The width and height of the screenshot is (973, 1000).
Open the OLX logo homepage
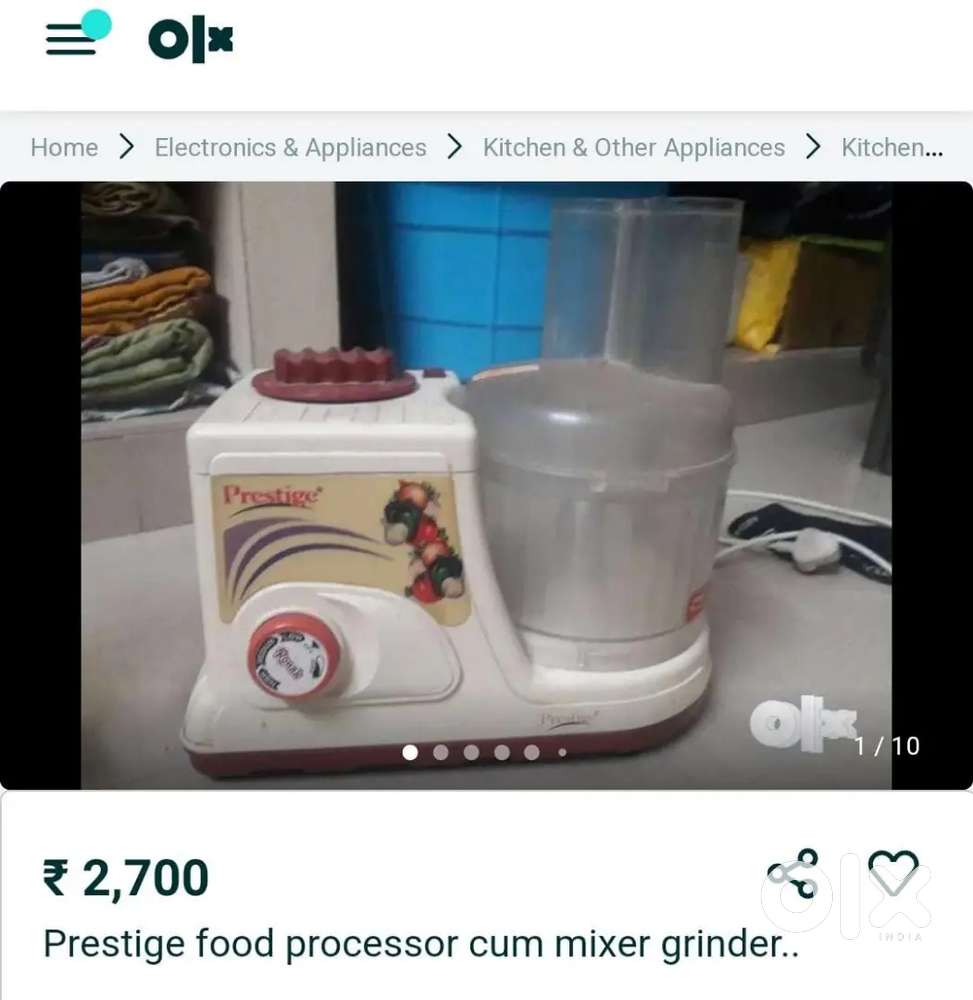190,40
